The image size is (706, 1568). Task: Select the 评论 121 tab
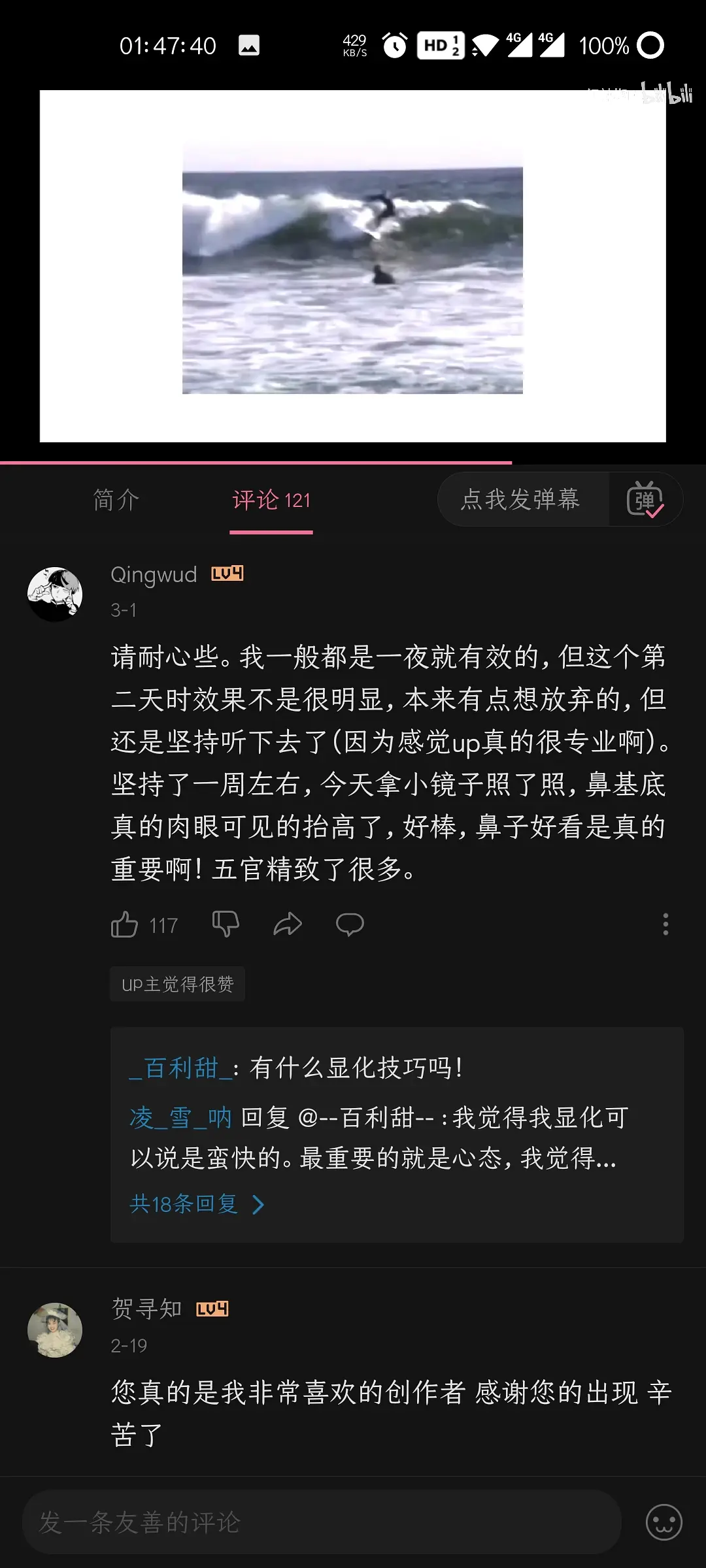coord(271,500)
